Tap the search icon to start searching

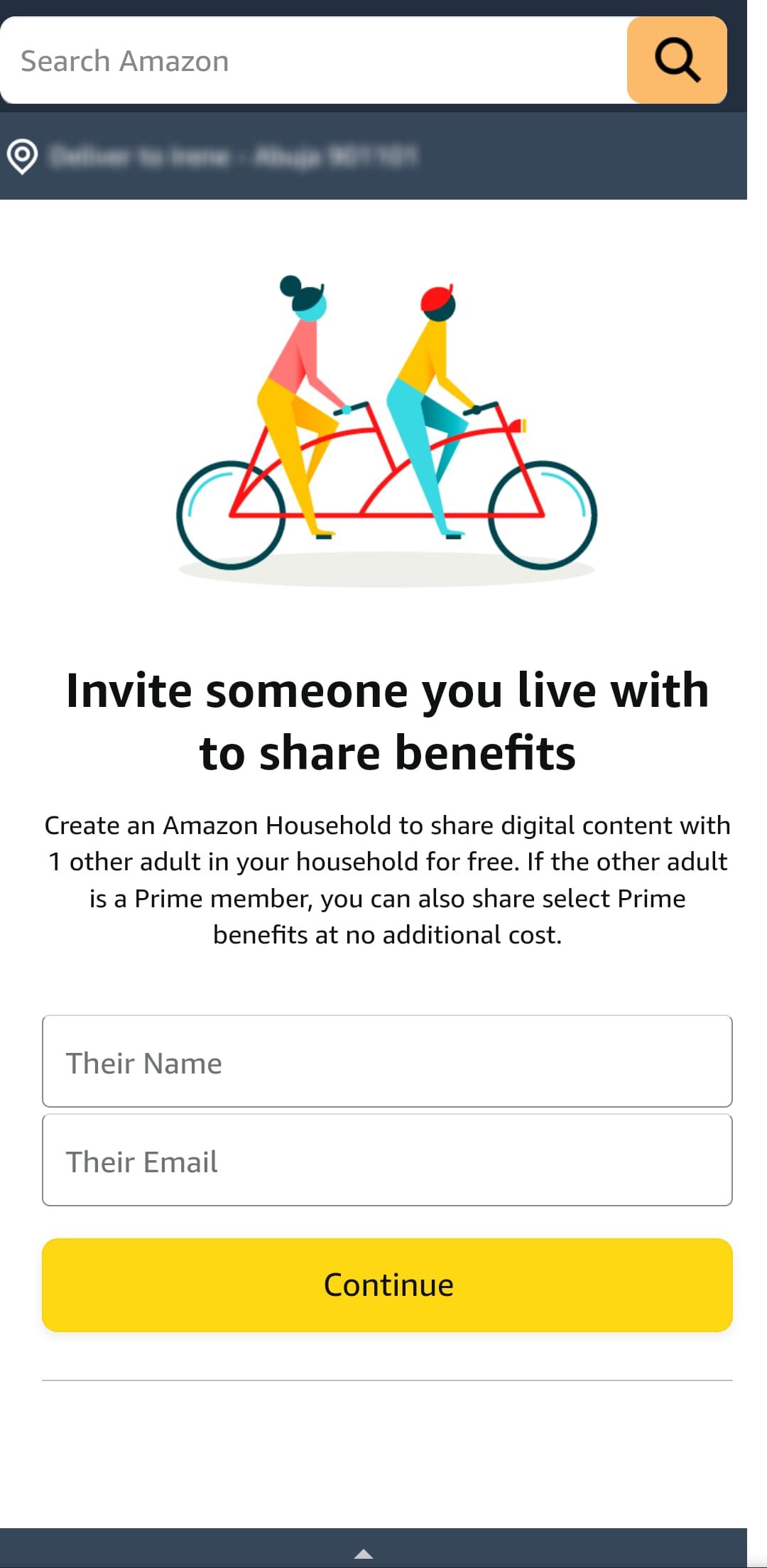point(676,60)
